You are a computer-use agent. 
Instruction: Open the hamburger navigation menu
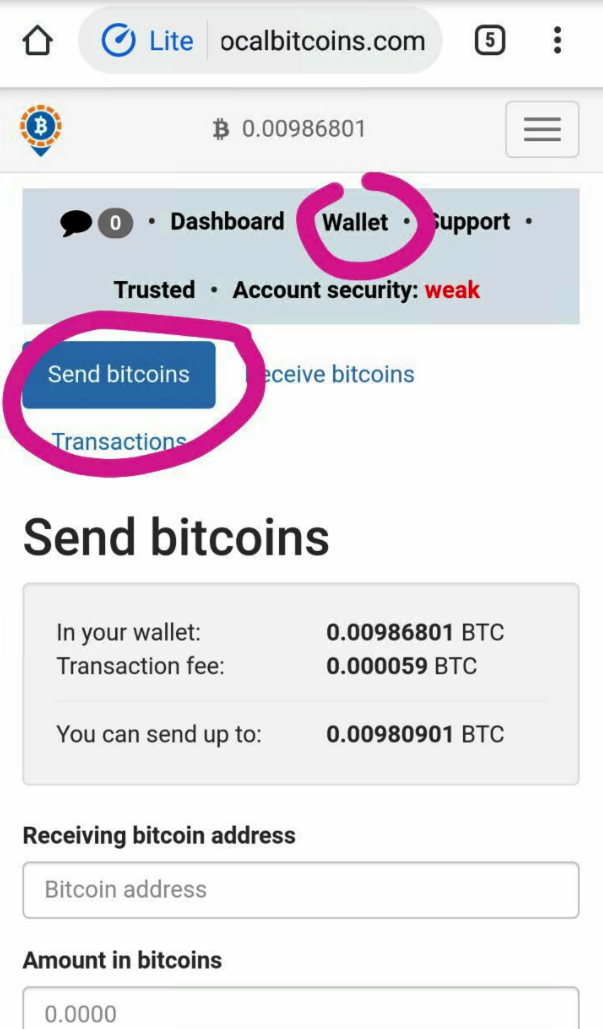point(541,130)
